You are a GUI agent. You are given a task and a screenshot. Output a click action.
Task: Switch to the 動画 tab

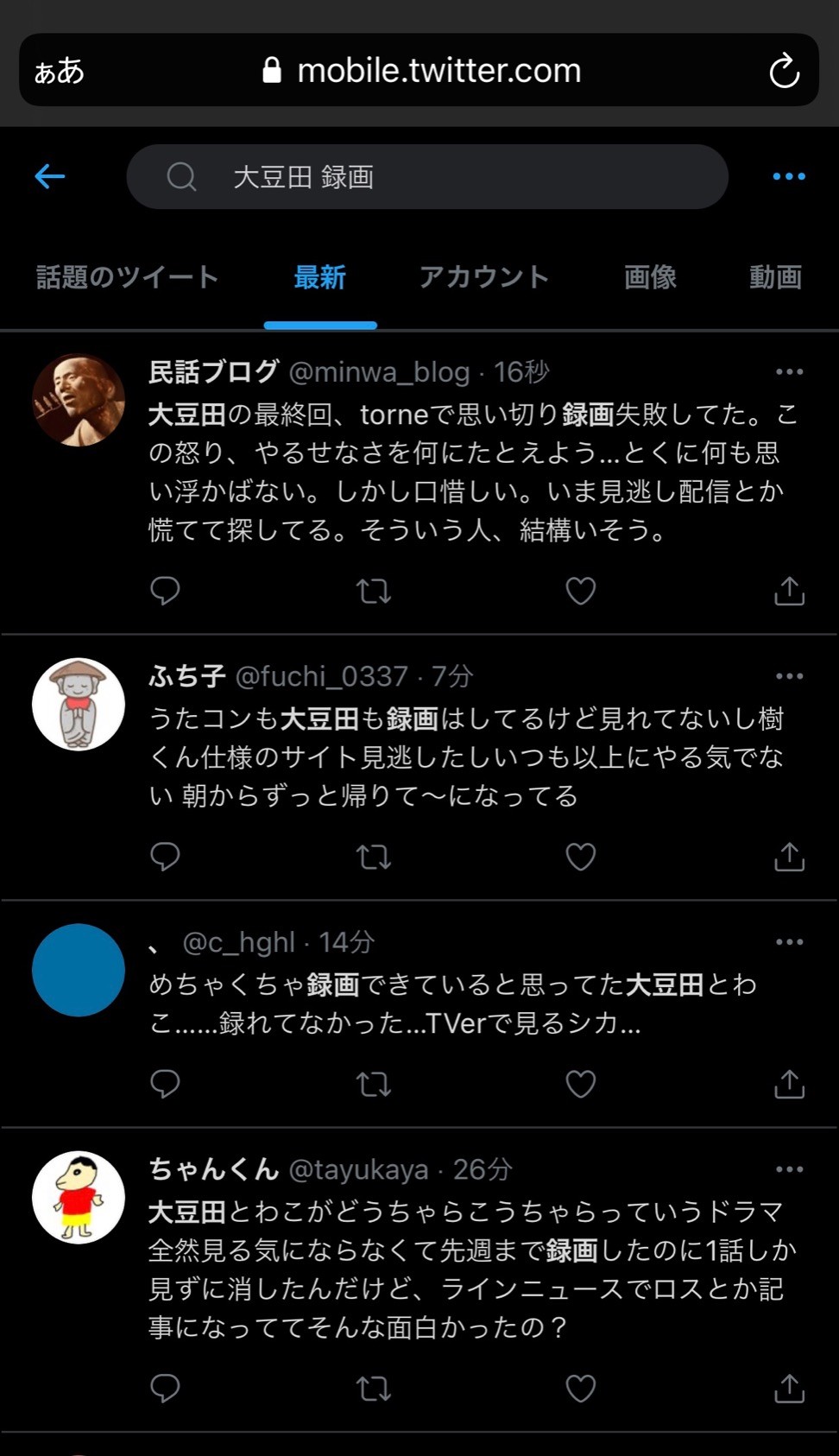click(x=775, y=277)
